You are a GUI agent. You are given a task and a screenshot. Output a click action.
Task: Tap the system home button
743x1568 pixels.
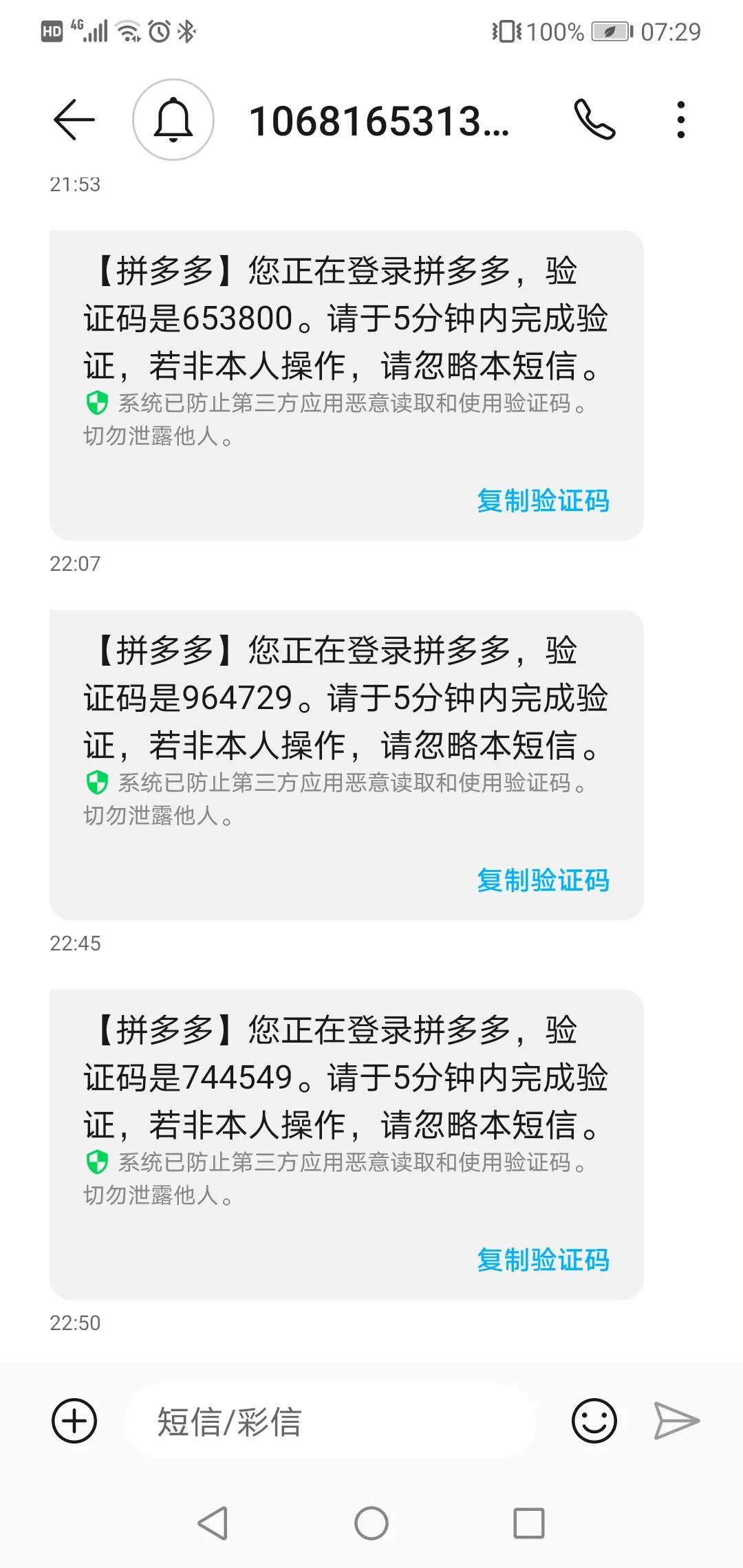point(371,1523)
